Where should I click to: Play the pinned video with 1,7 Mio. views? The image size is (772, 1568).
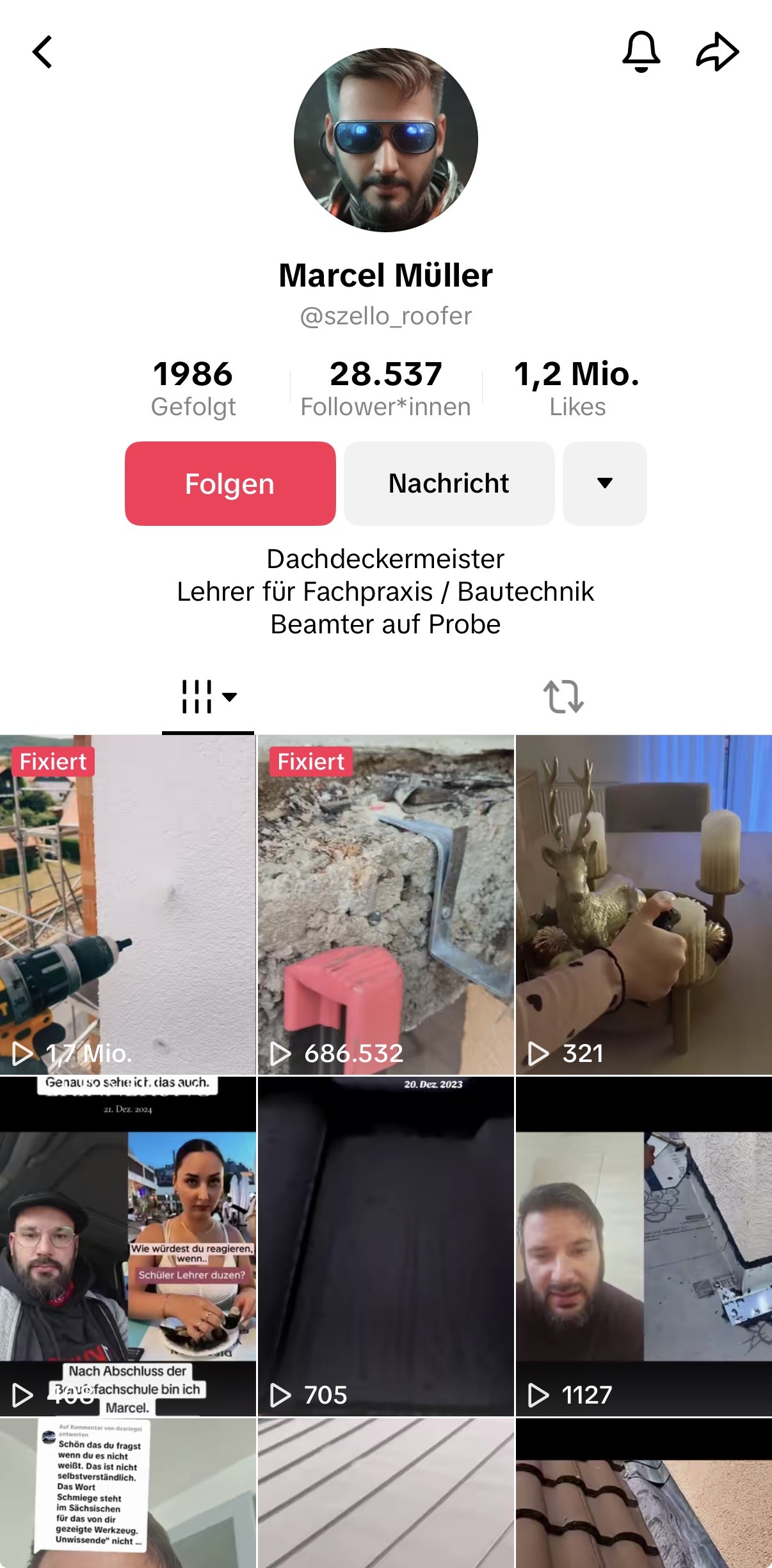(128, 904)
